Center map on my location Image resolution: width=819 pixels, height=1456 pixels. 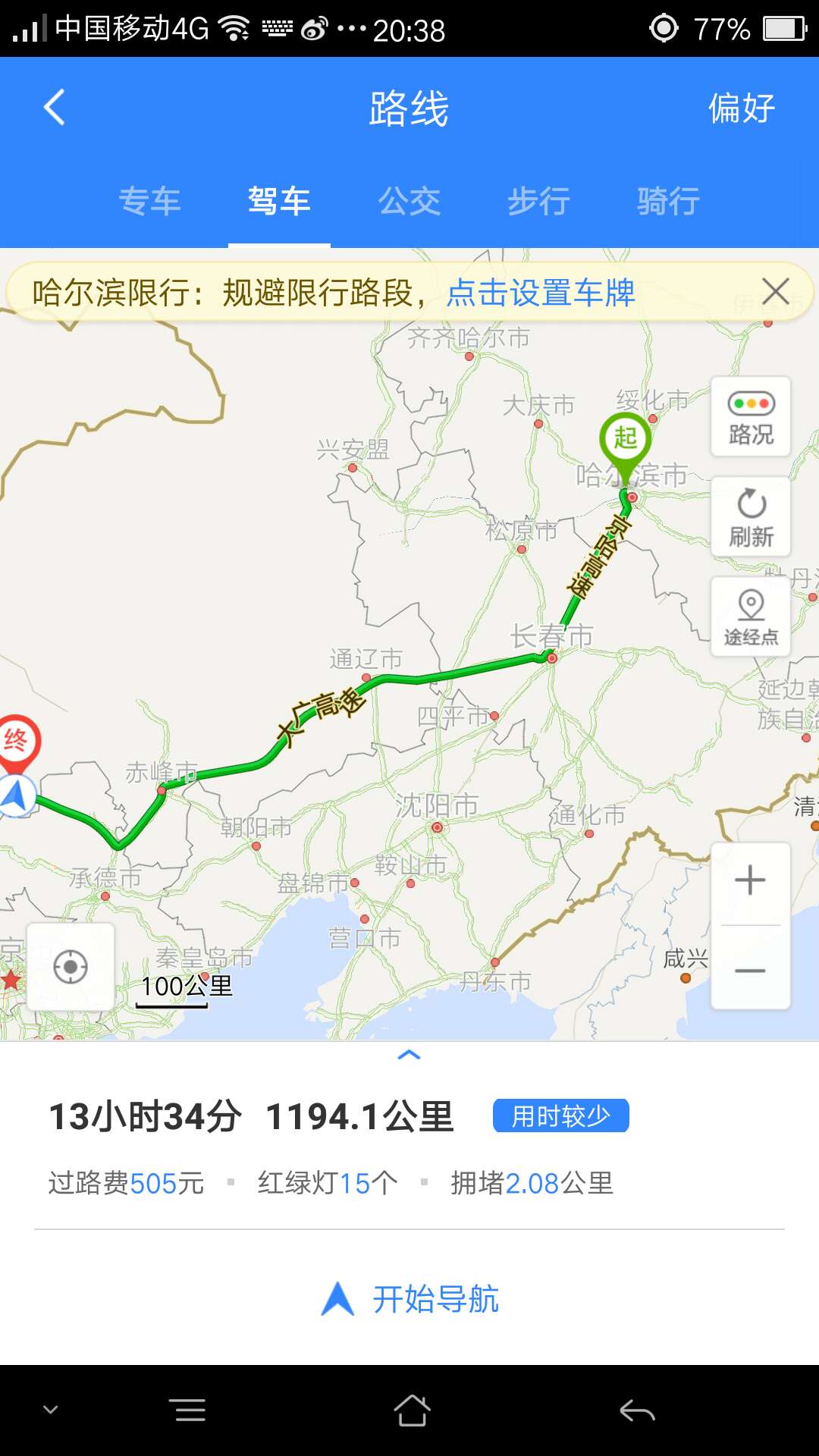(x=71, y=967)
